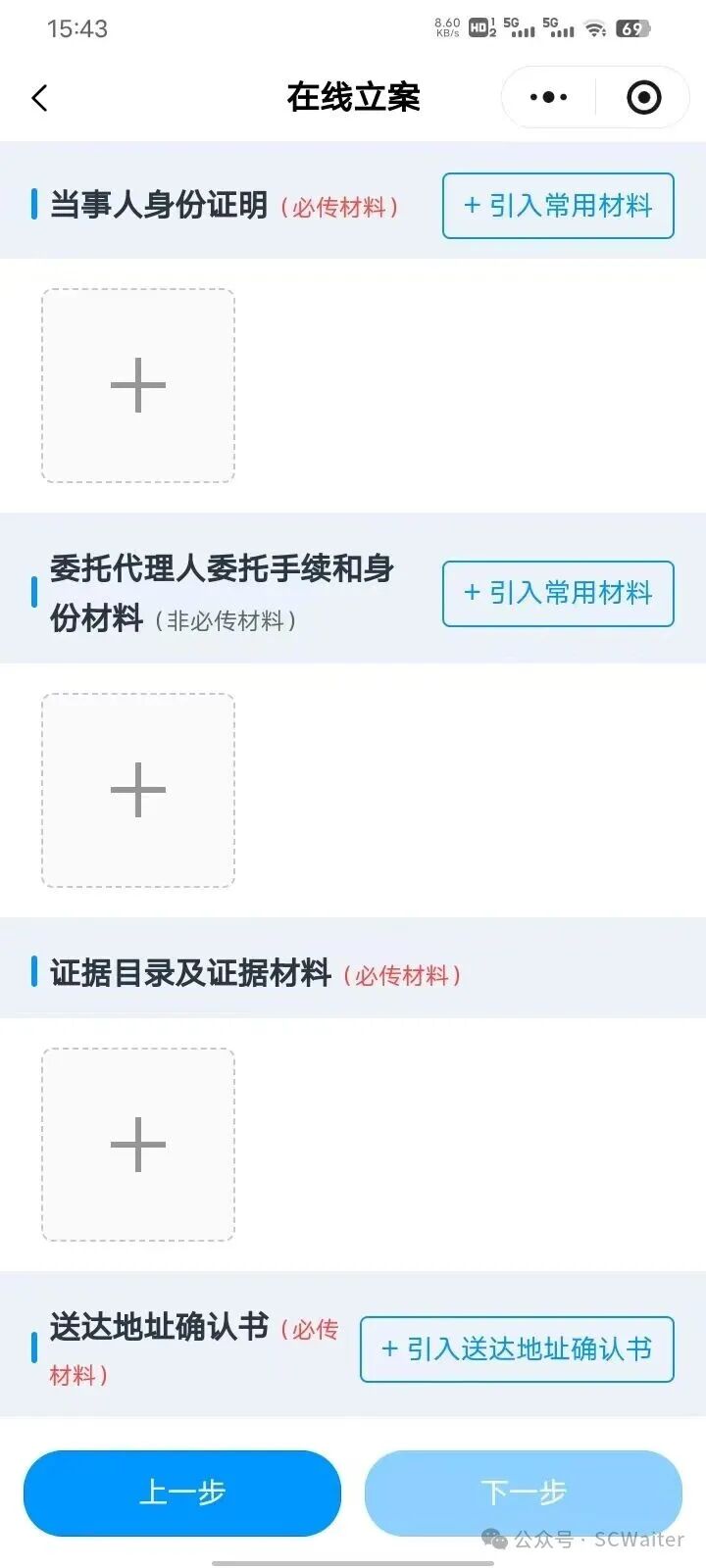The width and height of the screenshot is (706, 1568).
Task: Tap 引入常用材料 next to 当事人身份证明
Action: click(x=558, y=207)
